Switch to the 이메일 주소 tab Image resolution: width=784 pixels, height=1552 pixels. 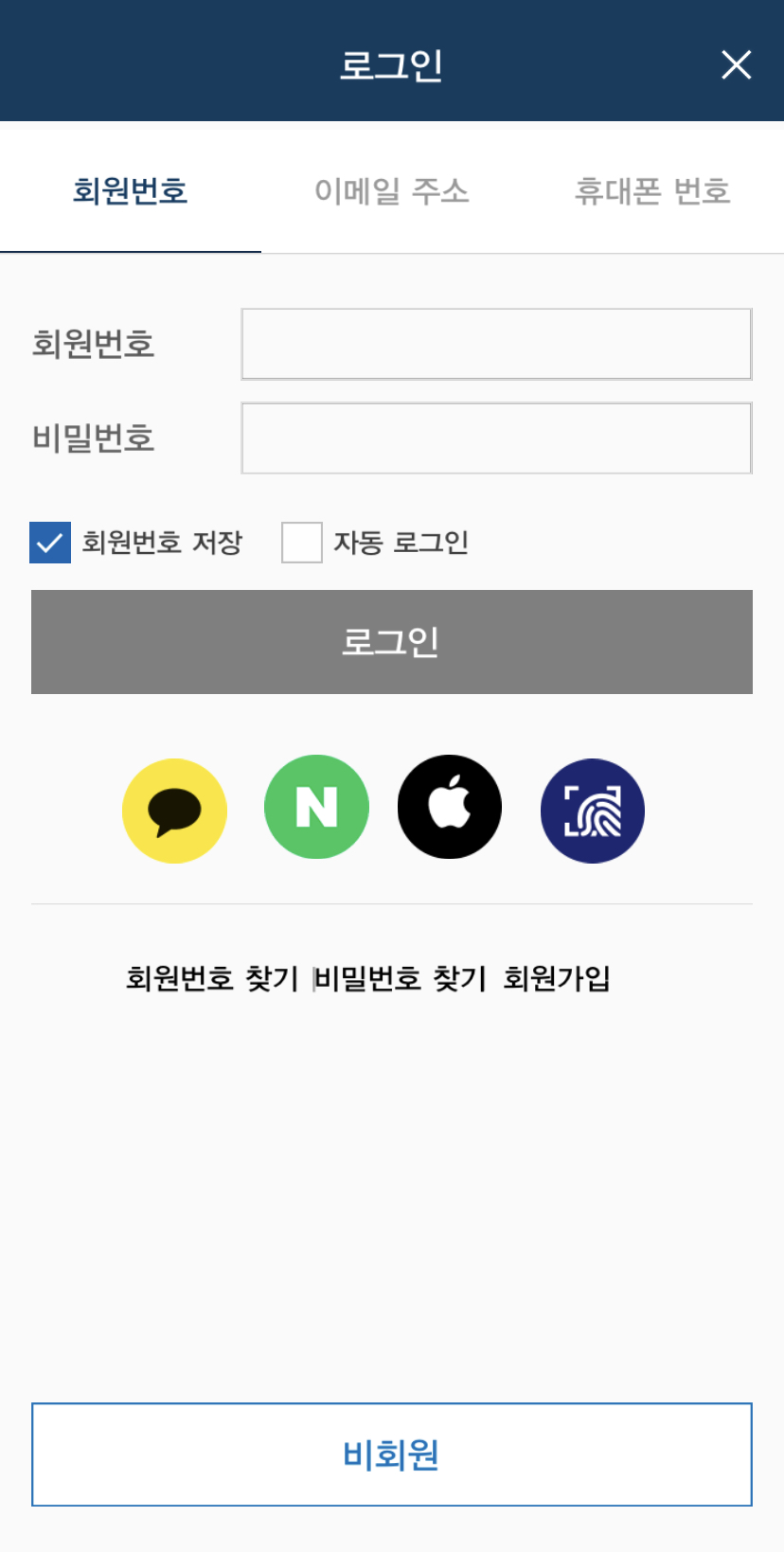click(x=392, y=191)
